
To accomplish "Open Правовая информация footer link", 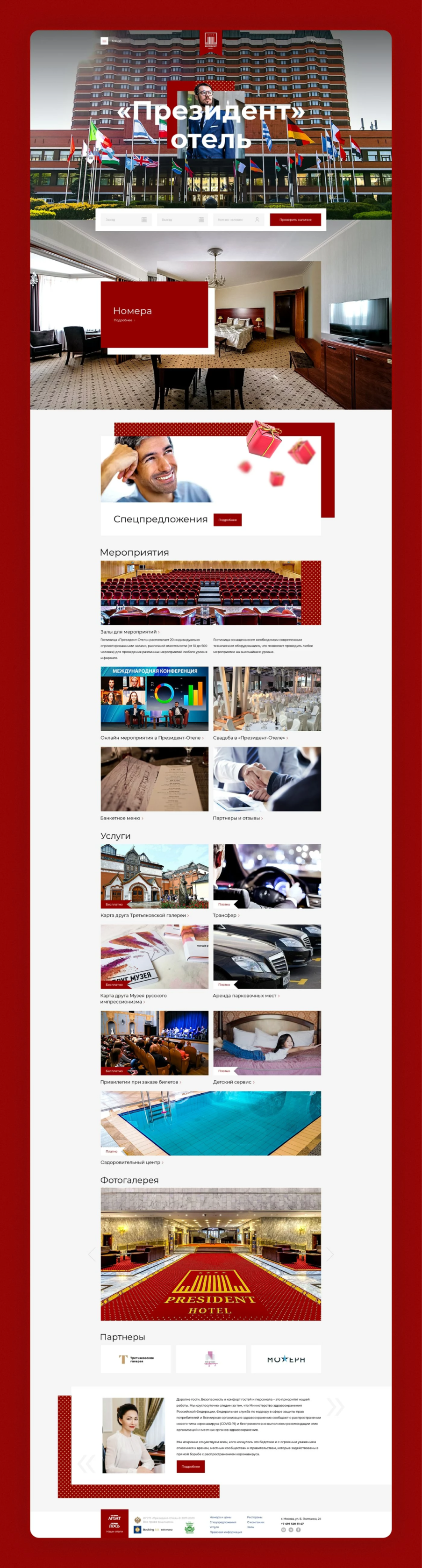I will [x=226, y=1532].
